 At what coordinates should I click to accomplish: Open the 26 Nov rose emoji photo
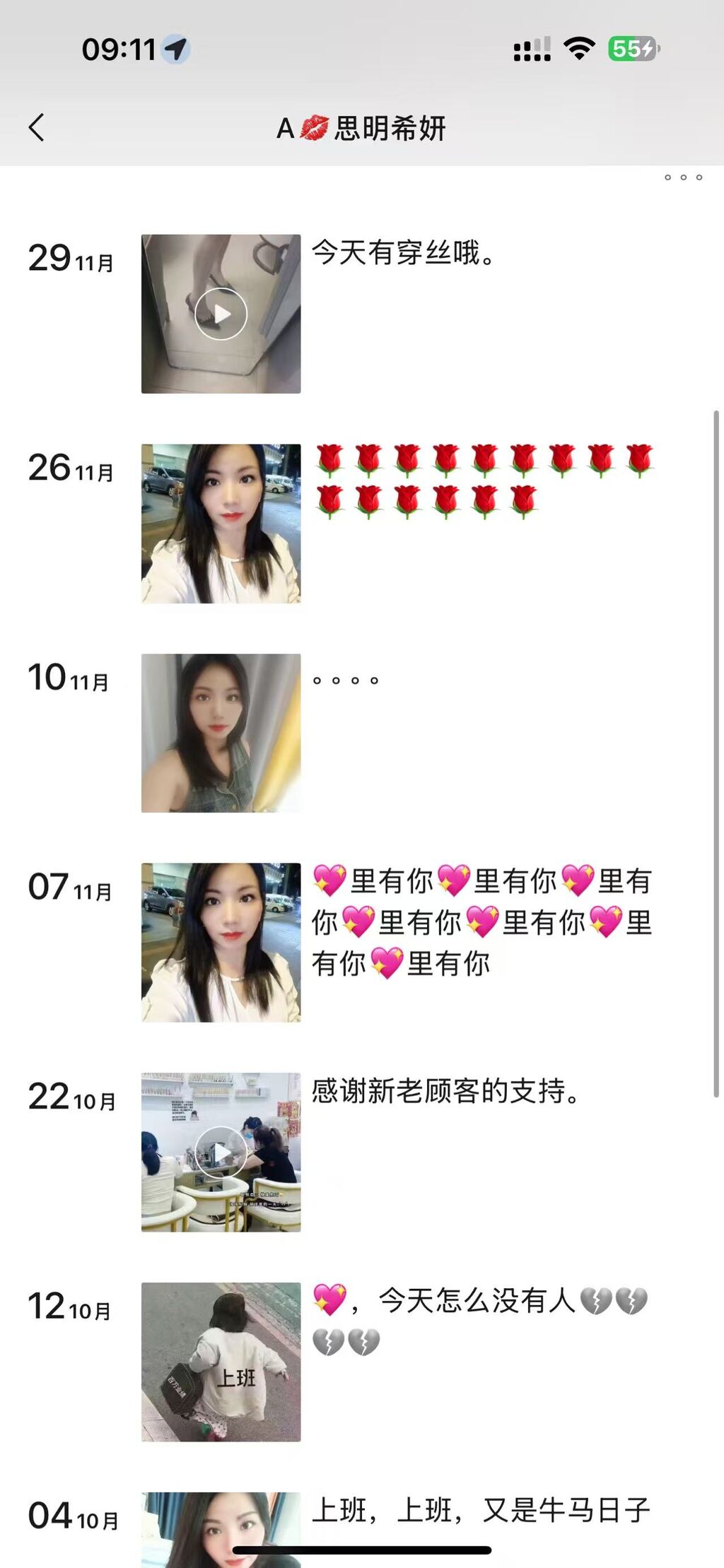pos(221,524)
